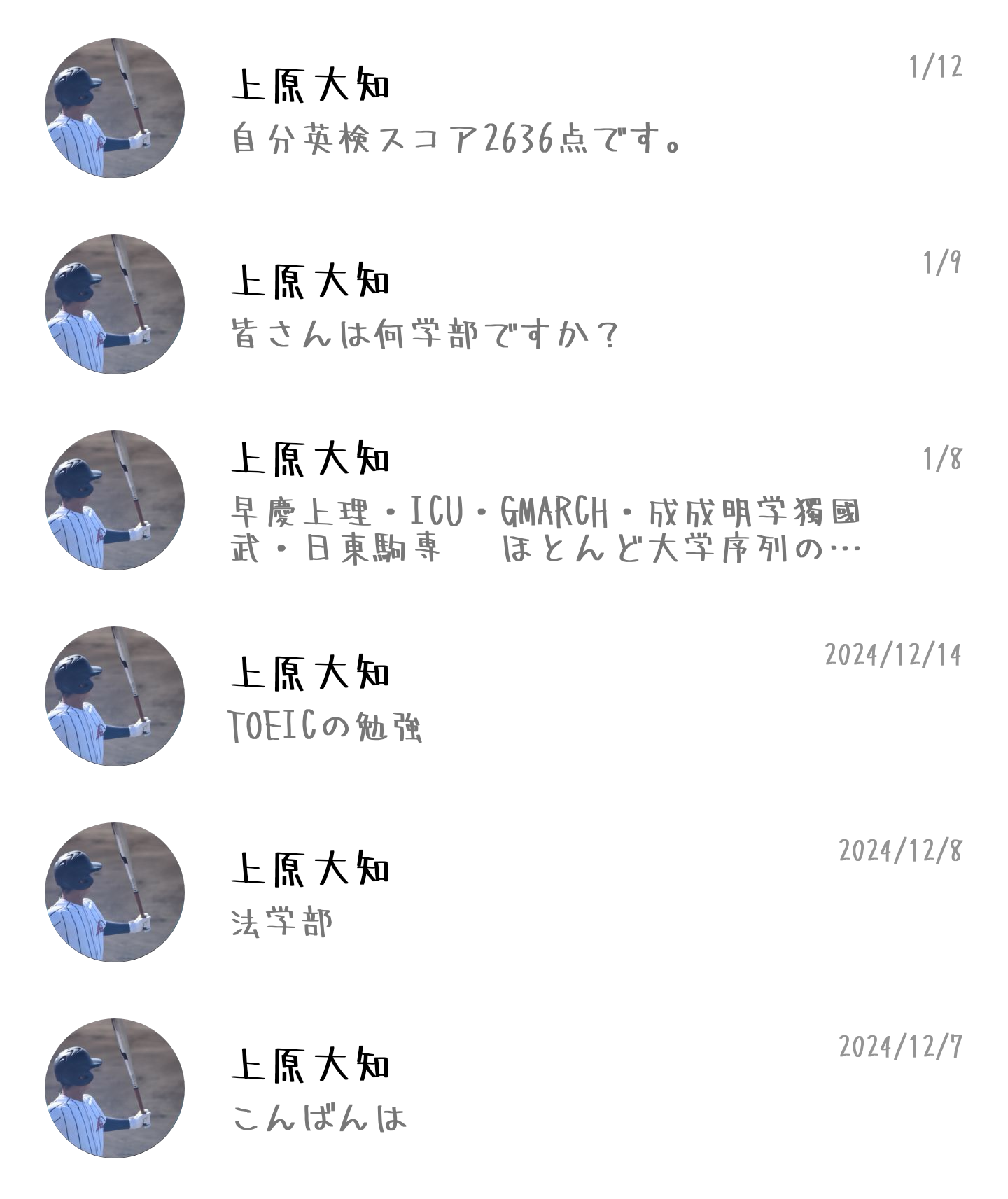The image size is (1008, 1199).
Task: Open the message starting with 早慶上理・ICU・GMARCH
Action: tap(504, 500)
